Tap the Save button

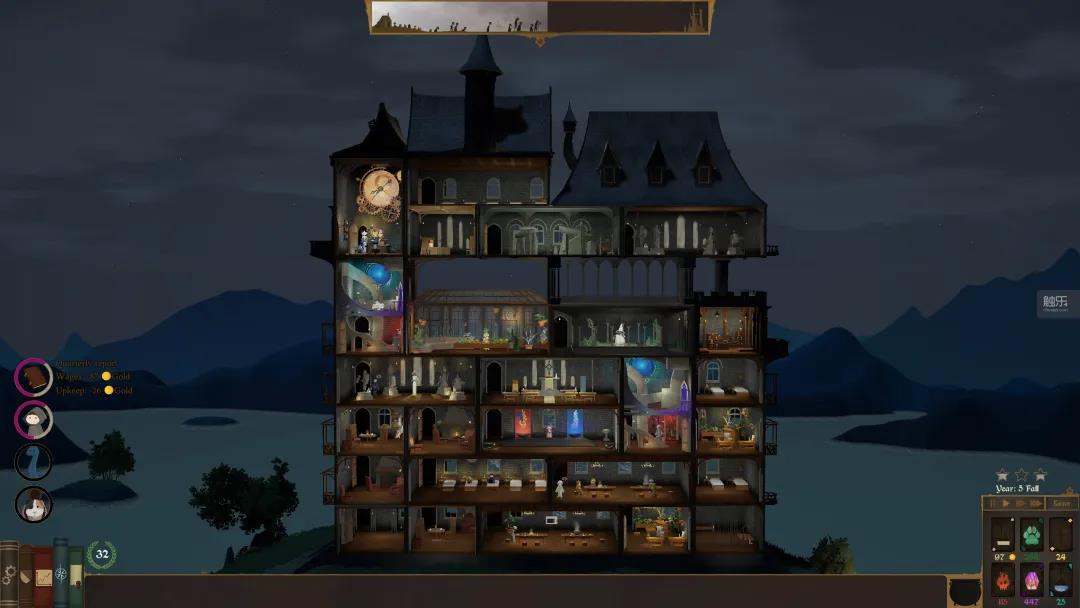1062,503
